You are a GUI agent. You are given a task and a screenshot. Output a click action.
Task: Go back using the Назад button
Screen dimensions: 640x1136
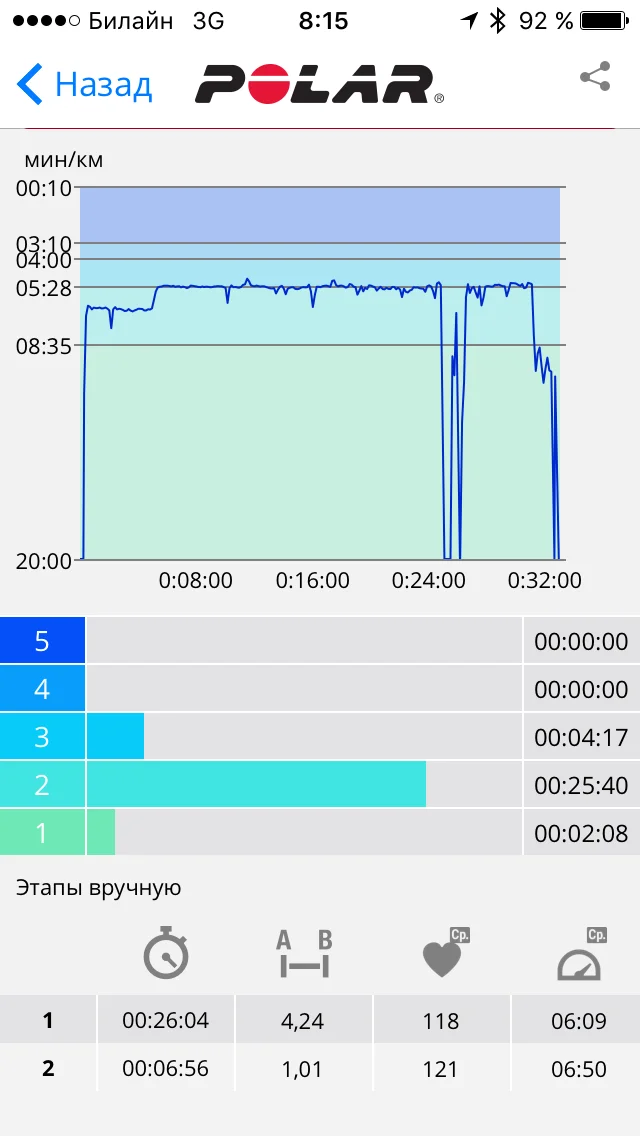[x=85, y=84]
